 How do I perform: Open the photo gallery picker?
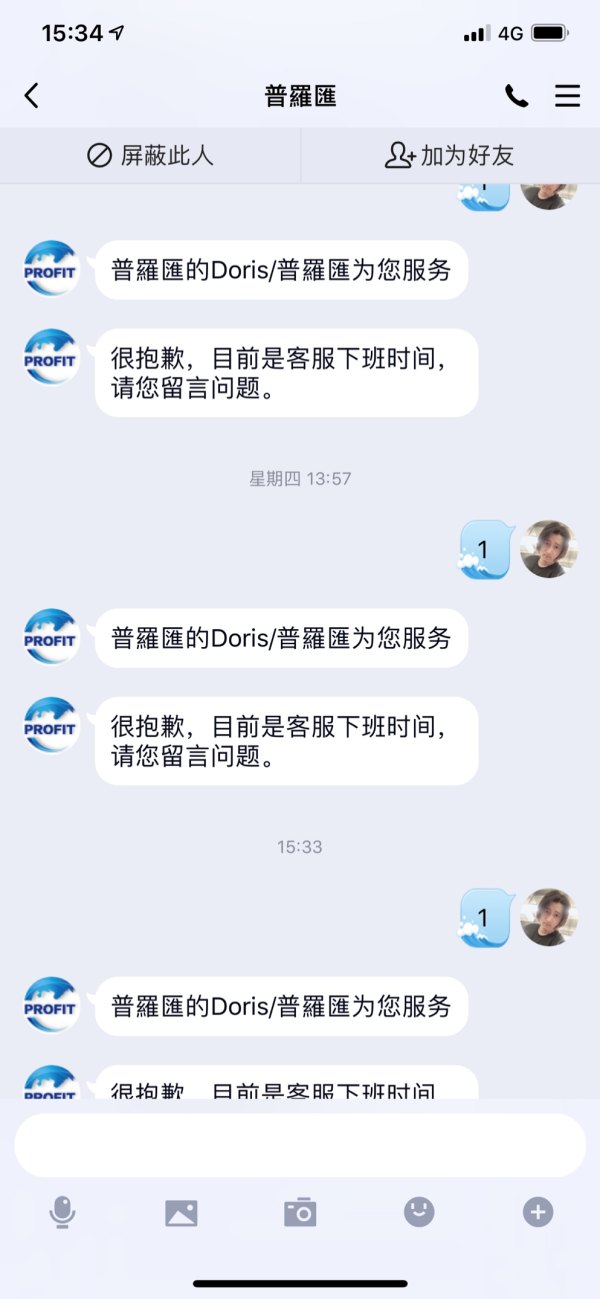pos(181,1213)
